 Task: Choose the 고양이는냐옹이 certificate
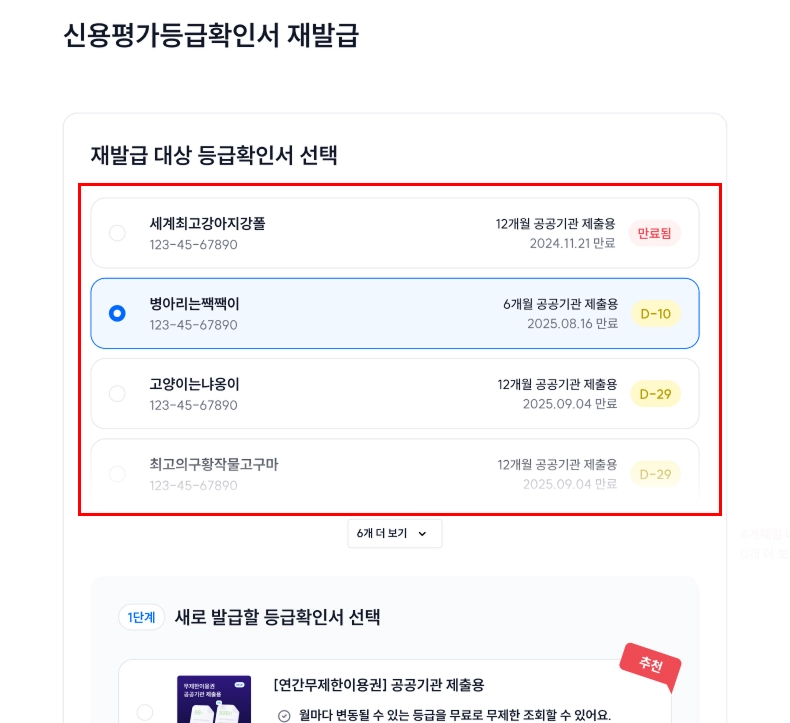(x=117, y=393)
